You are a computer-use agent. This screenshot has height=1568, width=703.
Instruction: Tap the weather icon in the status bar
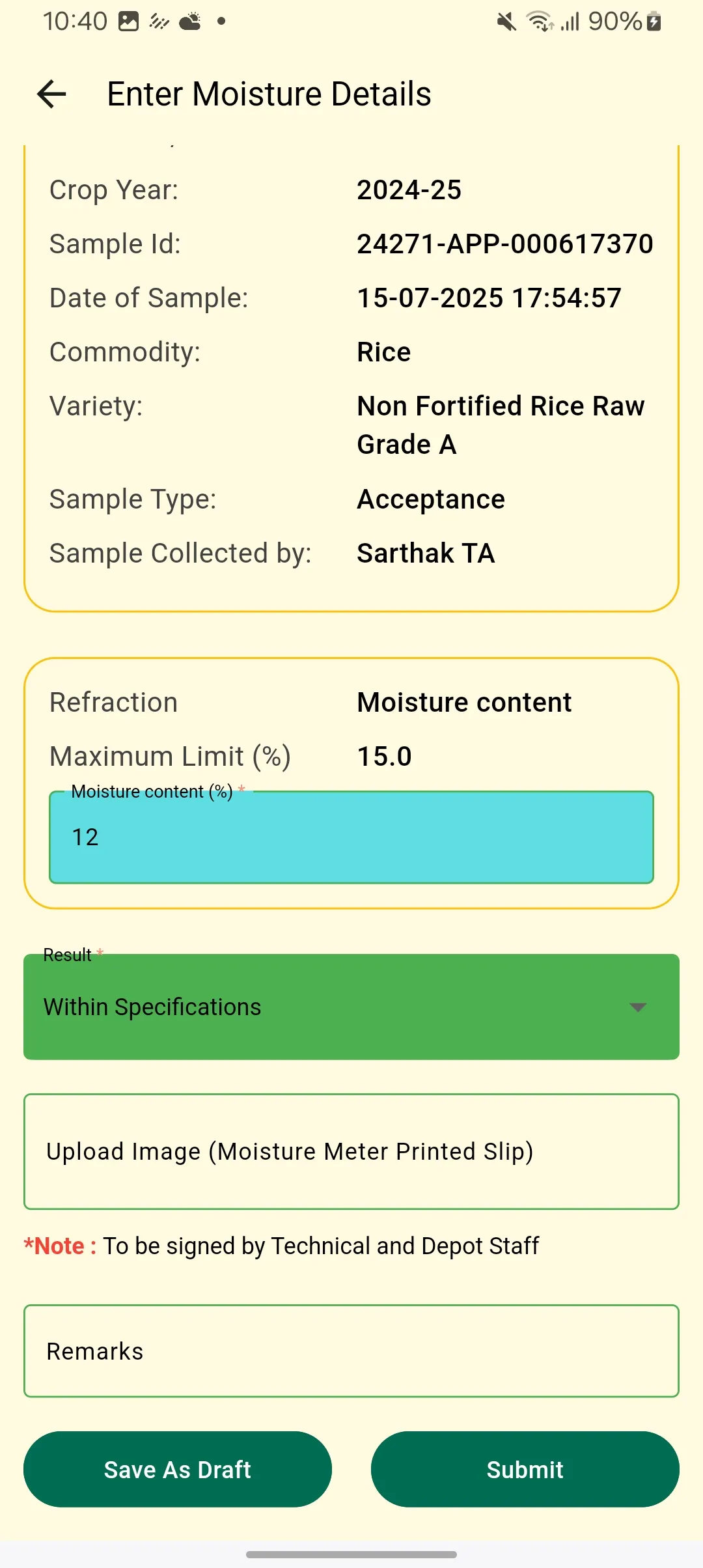[189, 21]
